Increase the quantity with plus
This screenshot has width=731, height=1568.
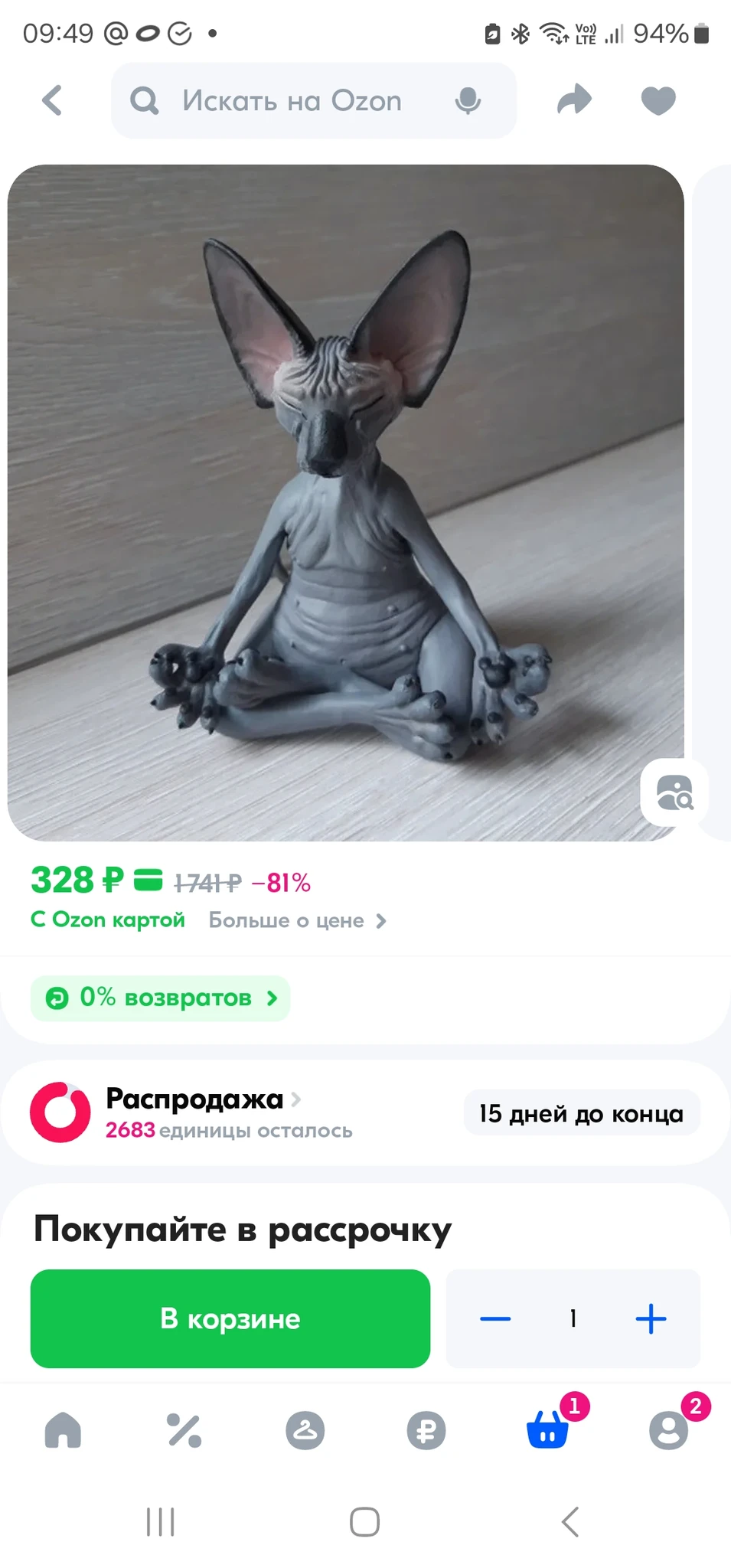coord(651,1319)
